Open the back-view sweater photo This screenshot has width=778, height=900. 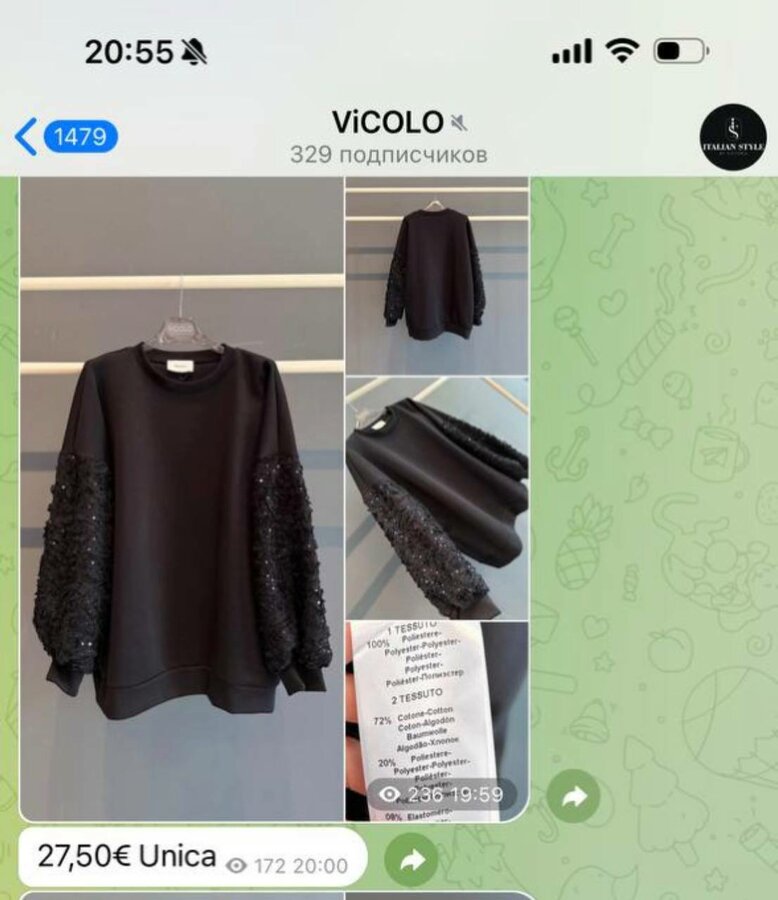(x=437, y=274)
